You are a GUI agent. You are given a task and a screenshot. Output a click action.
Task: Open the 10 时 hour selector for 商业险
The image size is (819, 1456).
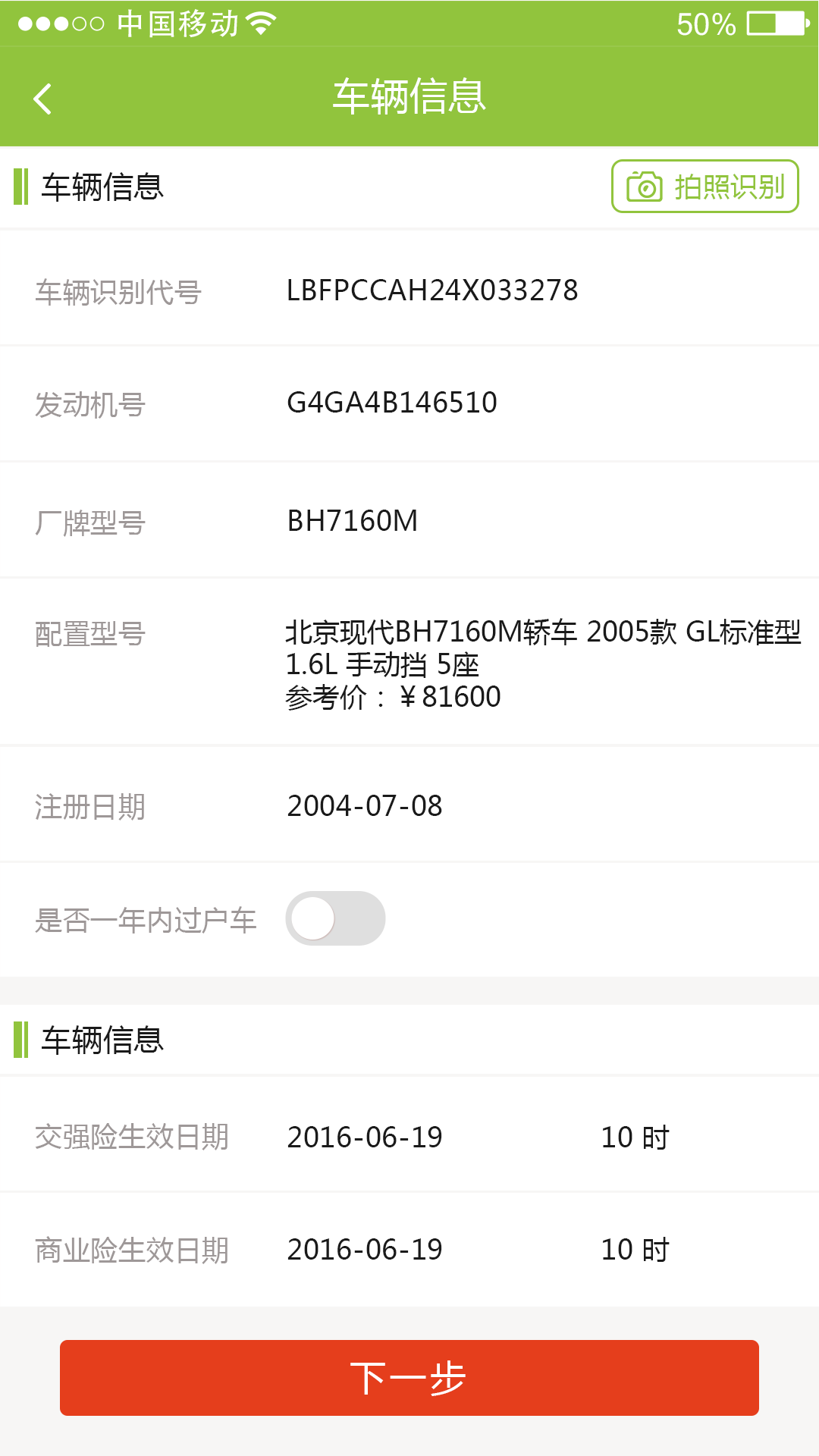pos(635,1249)
